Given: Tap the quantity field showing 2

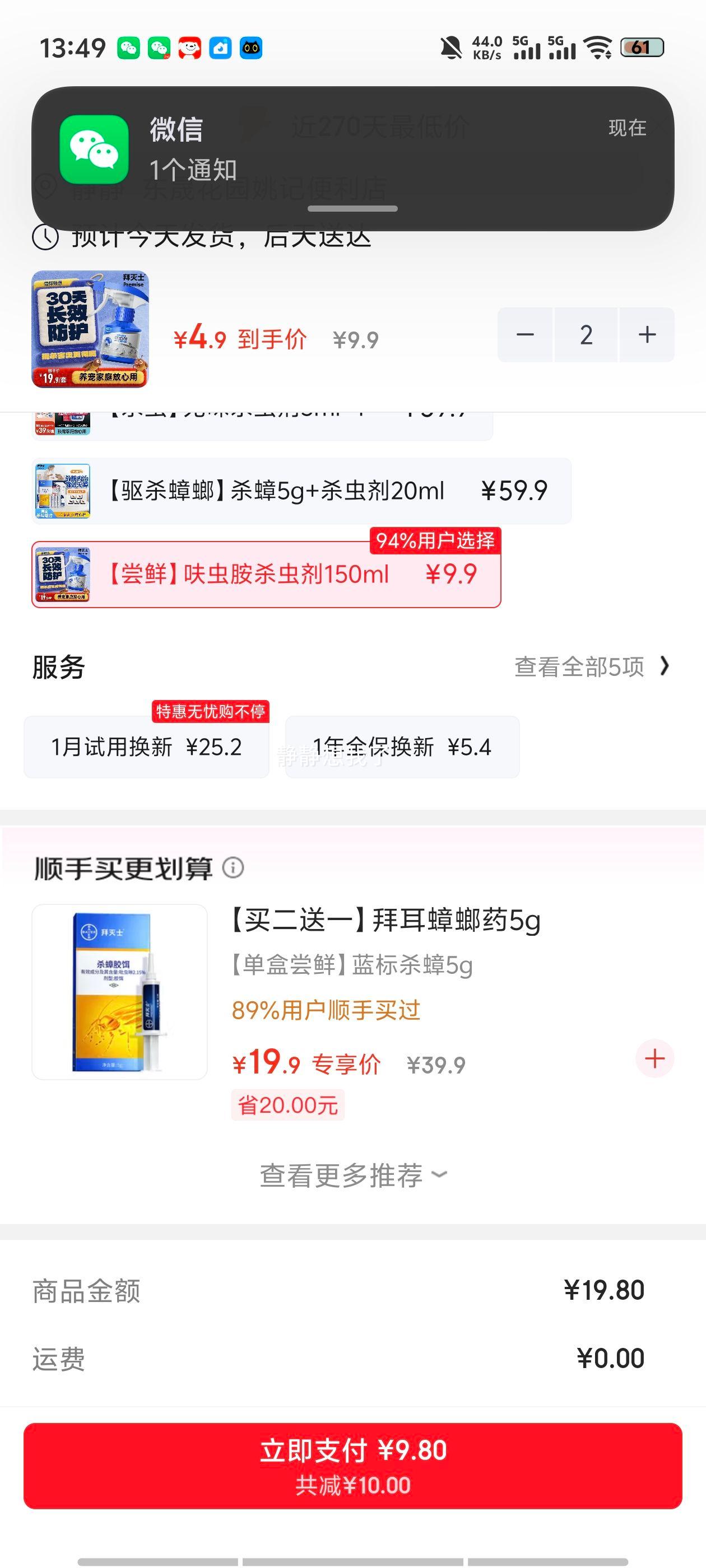Looking at the screenshot, I should (586, 334).
